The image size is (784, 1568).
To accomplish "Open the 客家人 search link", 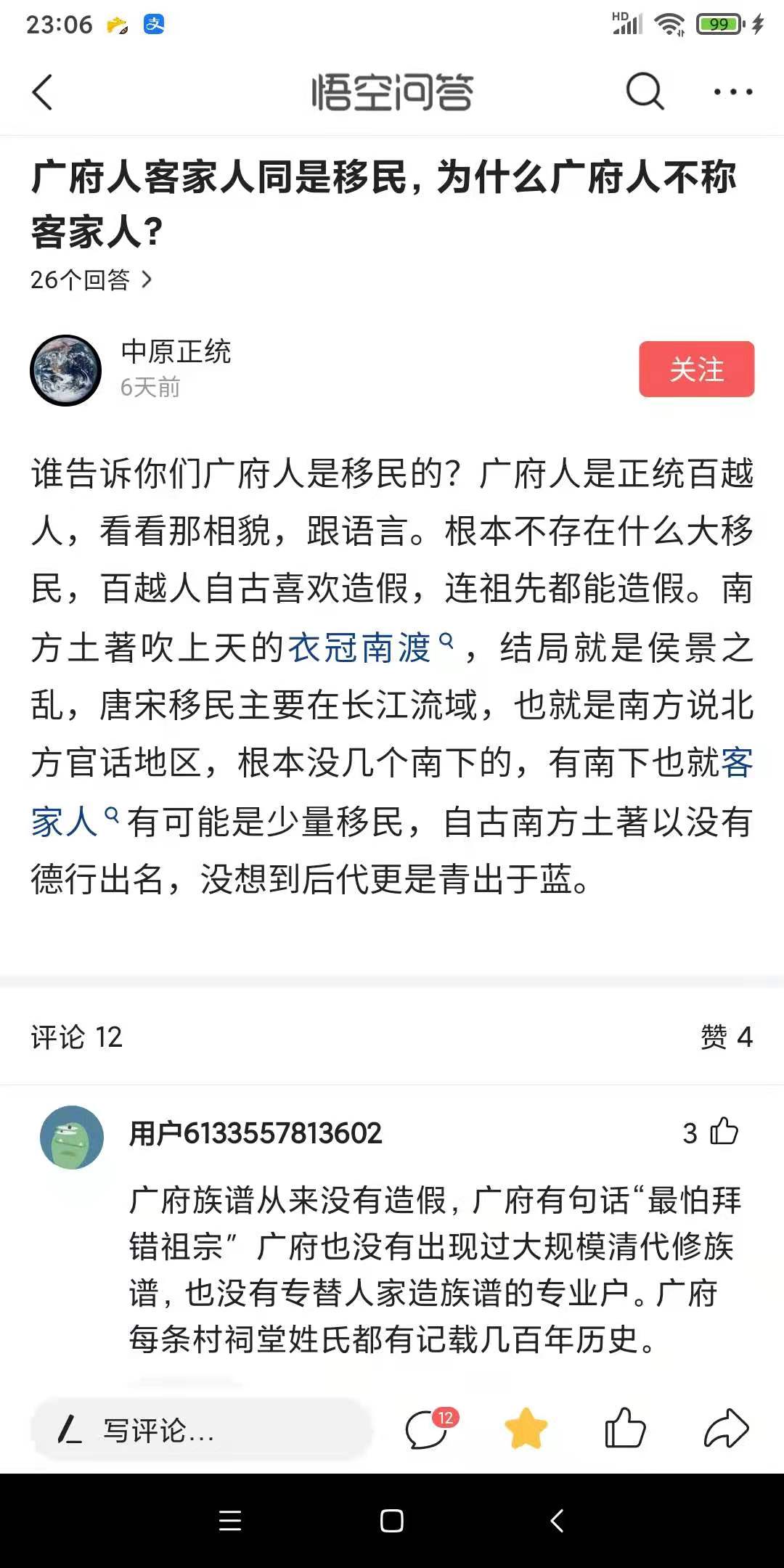I will pyautogui.click(x=65, y=822).
